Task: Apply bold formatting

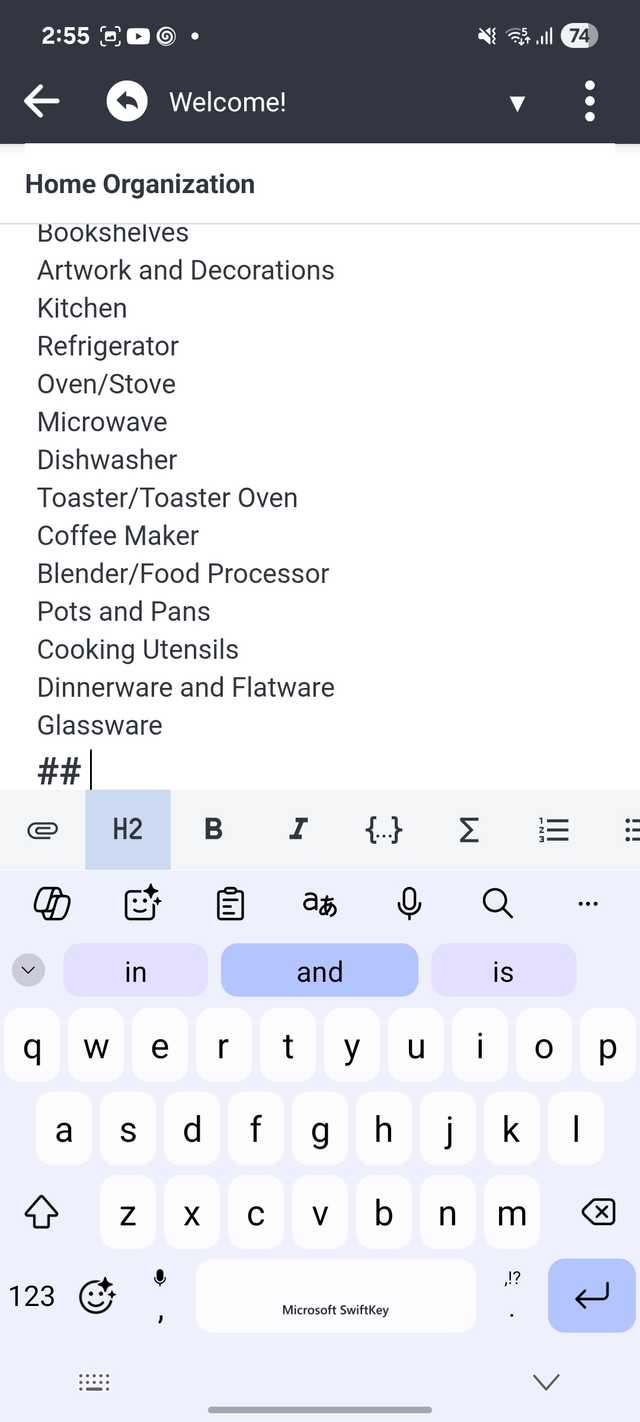Action: 213,829
